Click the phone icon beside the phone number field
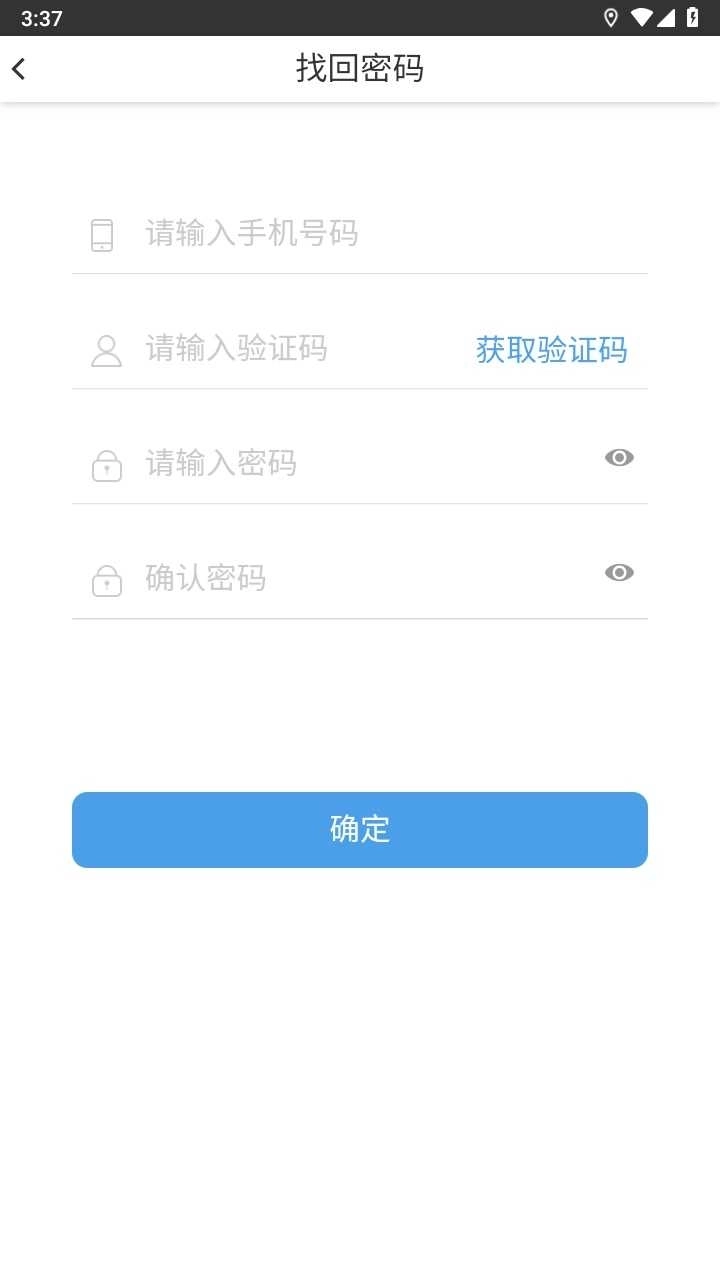720x1280 pixels. 101,234
